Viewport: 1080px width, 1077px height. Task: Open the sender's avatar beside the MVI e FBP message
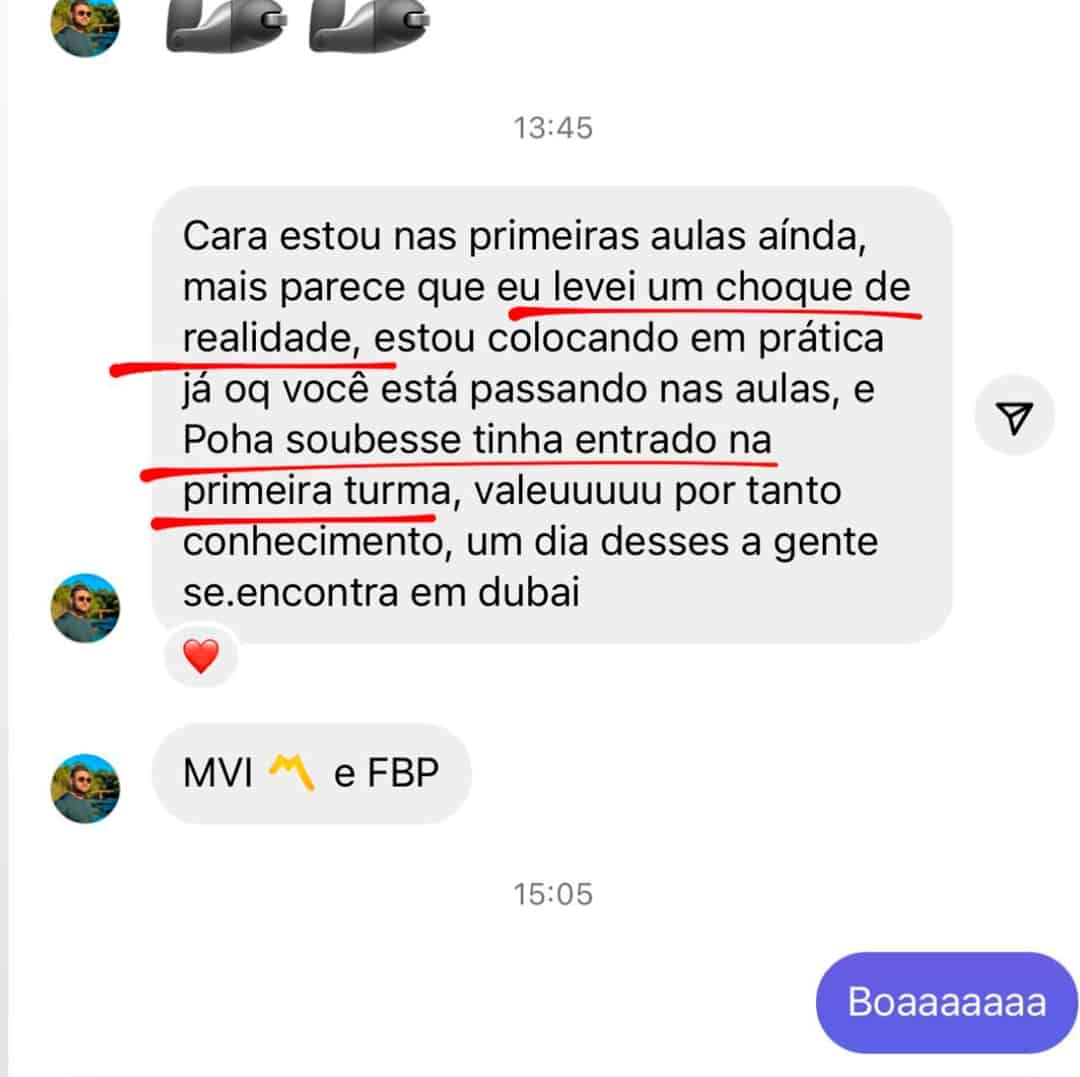(86, 788)
